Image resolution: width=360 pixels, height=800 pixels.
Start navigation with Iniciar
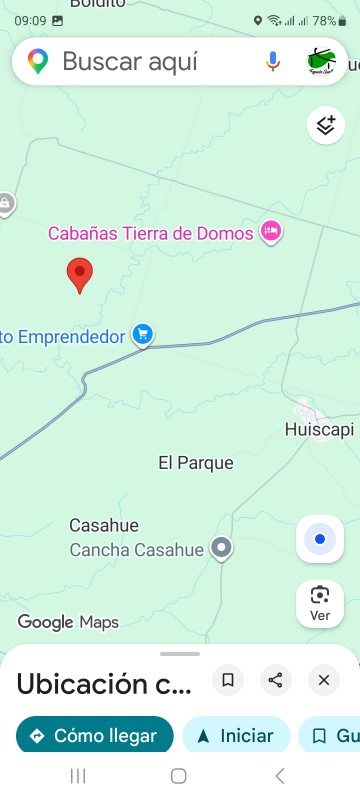point(236,735)
